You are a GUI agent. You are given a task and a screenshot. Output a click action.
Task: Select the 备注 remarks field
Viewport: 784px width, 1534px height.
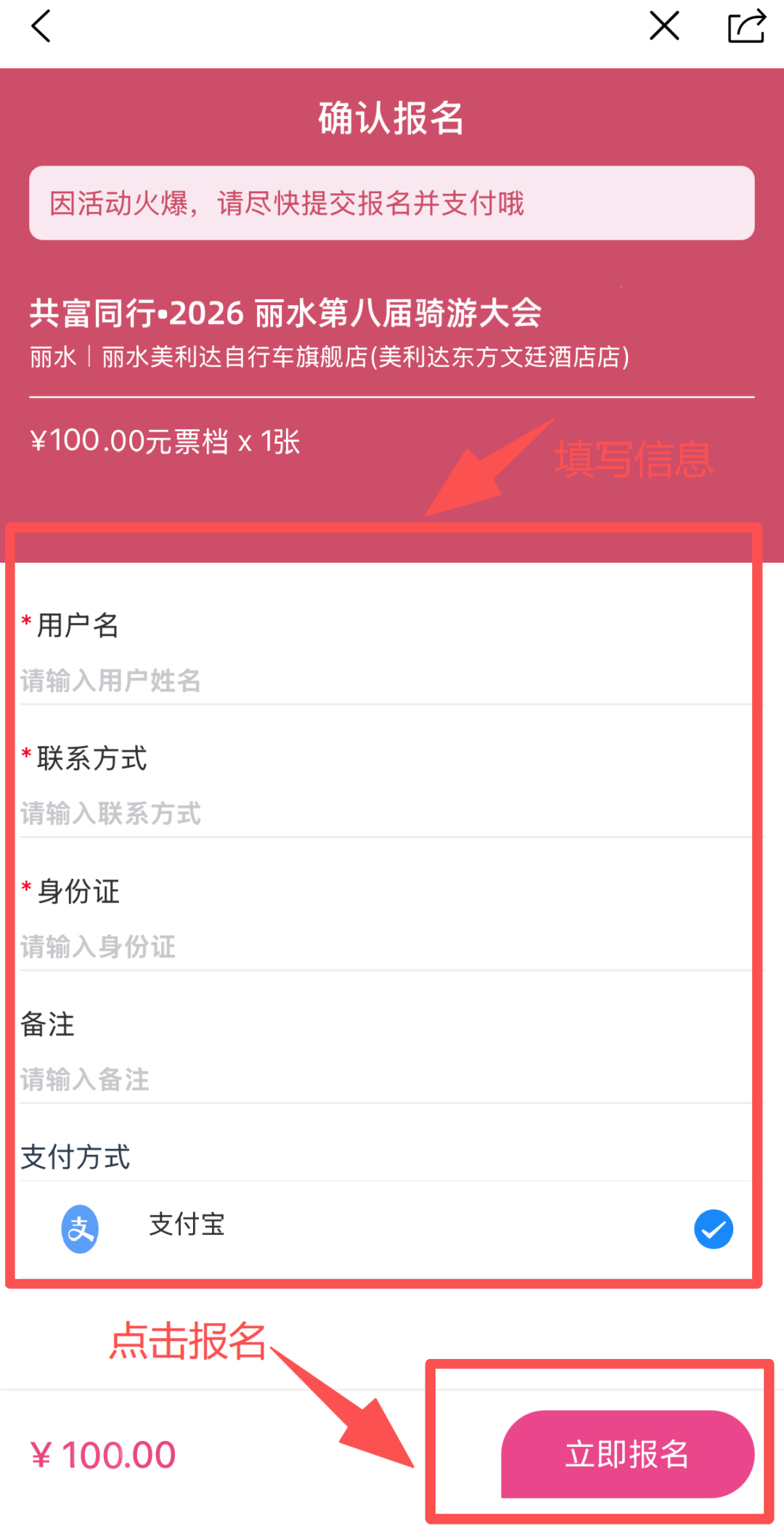point(385,1079)
